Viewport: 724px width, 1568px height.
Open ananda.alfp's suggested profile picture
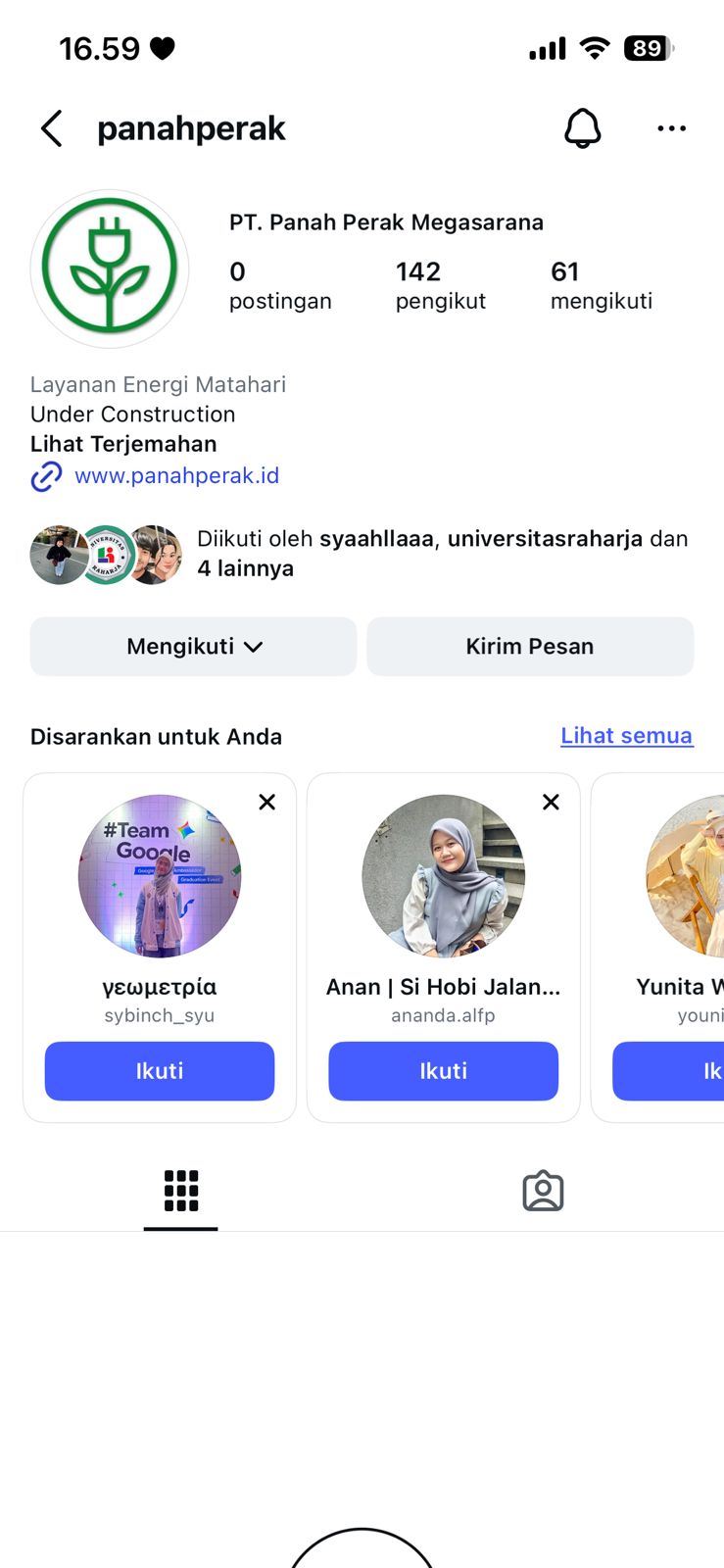point(444,876)
